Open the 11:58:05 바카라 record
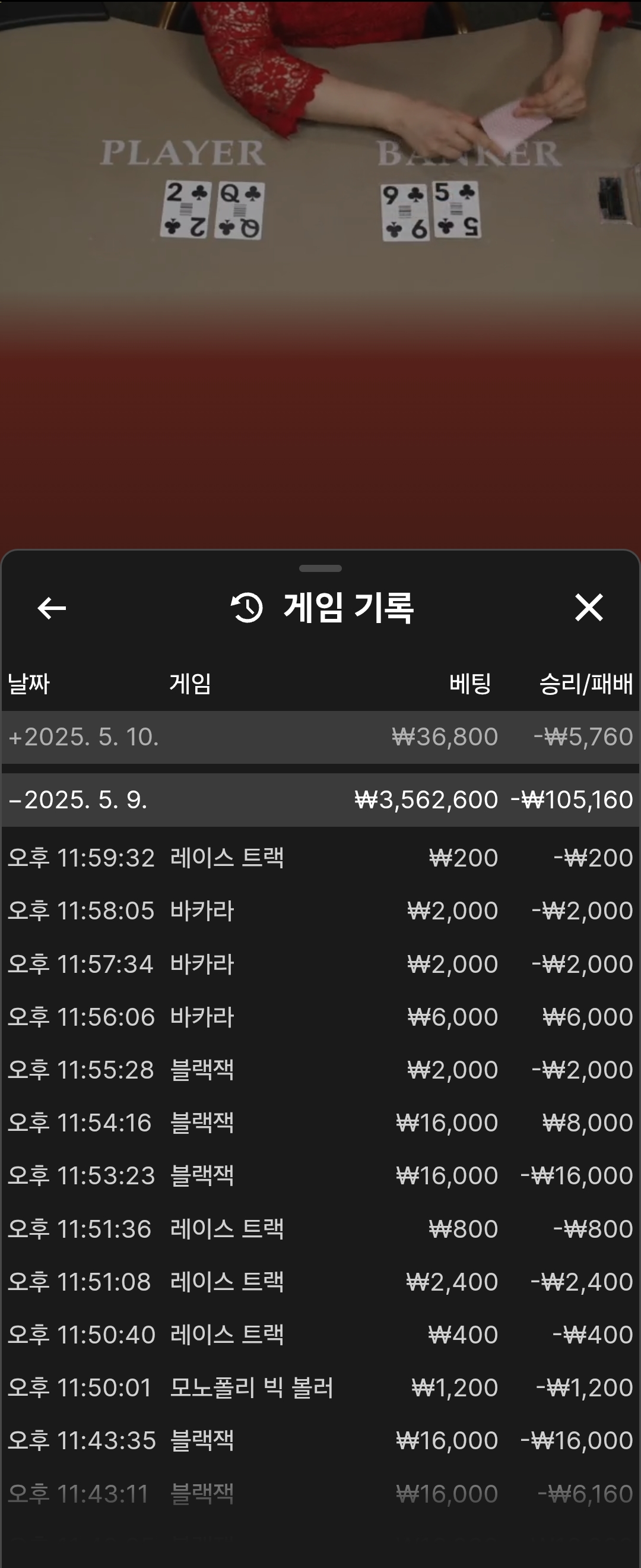 (x=320, y=911)
